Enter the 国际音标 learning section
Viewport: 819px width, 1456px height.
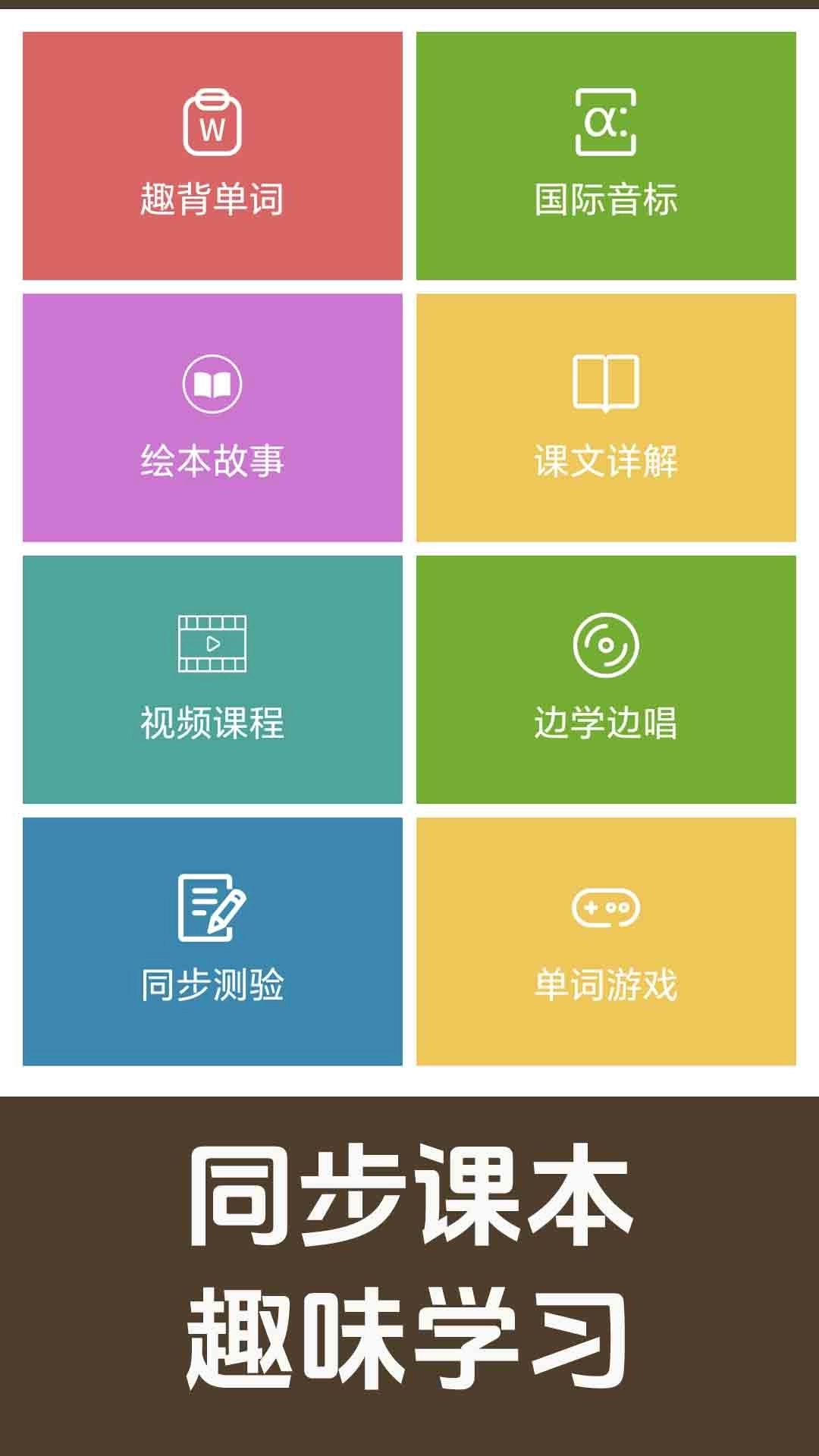tap(606, 155)
